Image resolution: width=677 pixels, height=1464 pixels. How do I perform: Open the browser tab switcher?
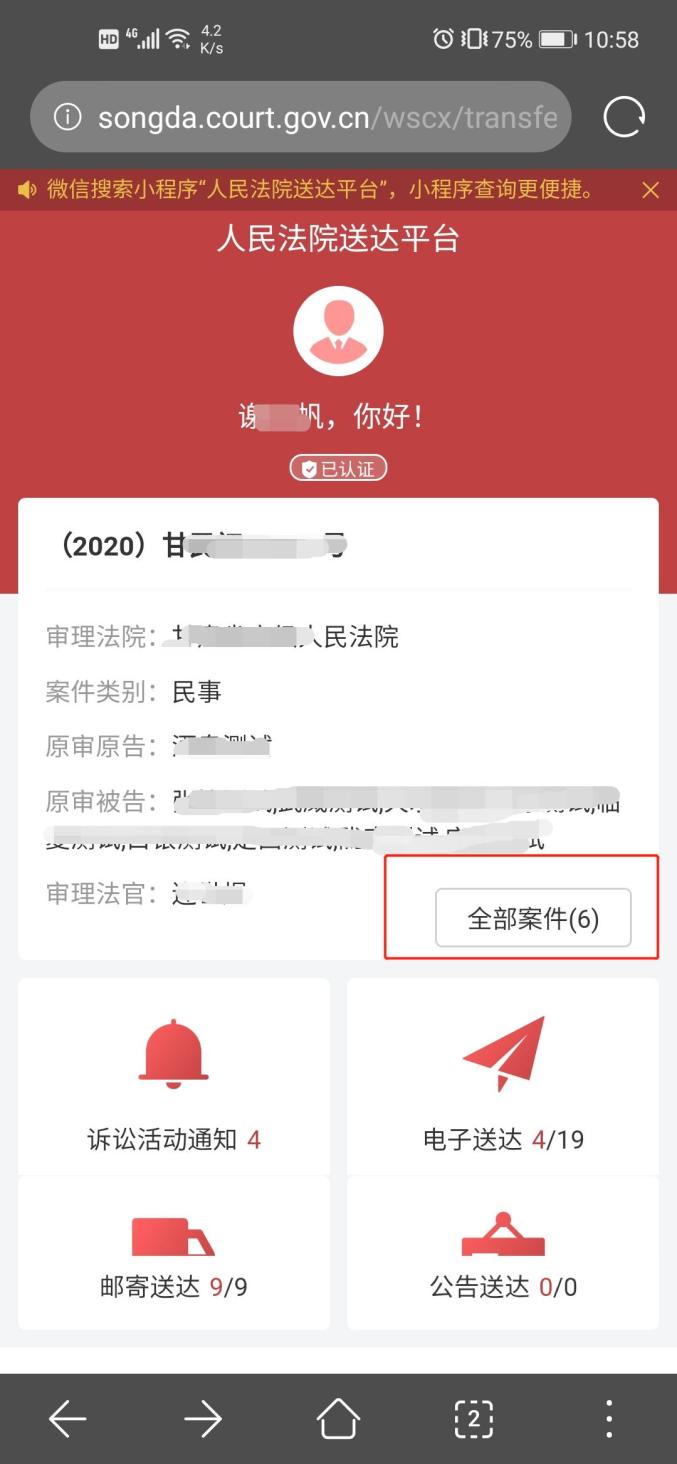coord(473,1418)
